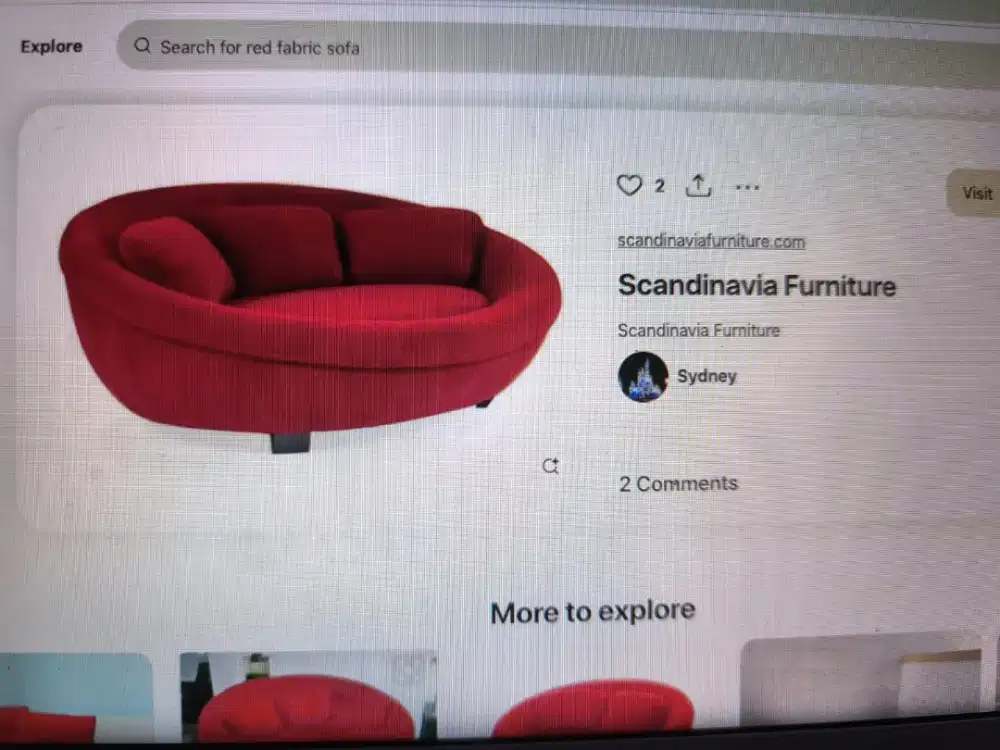This screenshot has width=1000, height=750.
Task: Share this pin
Action: [698, 185]
